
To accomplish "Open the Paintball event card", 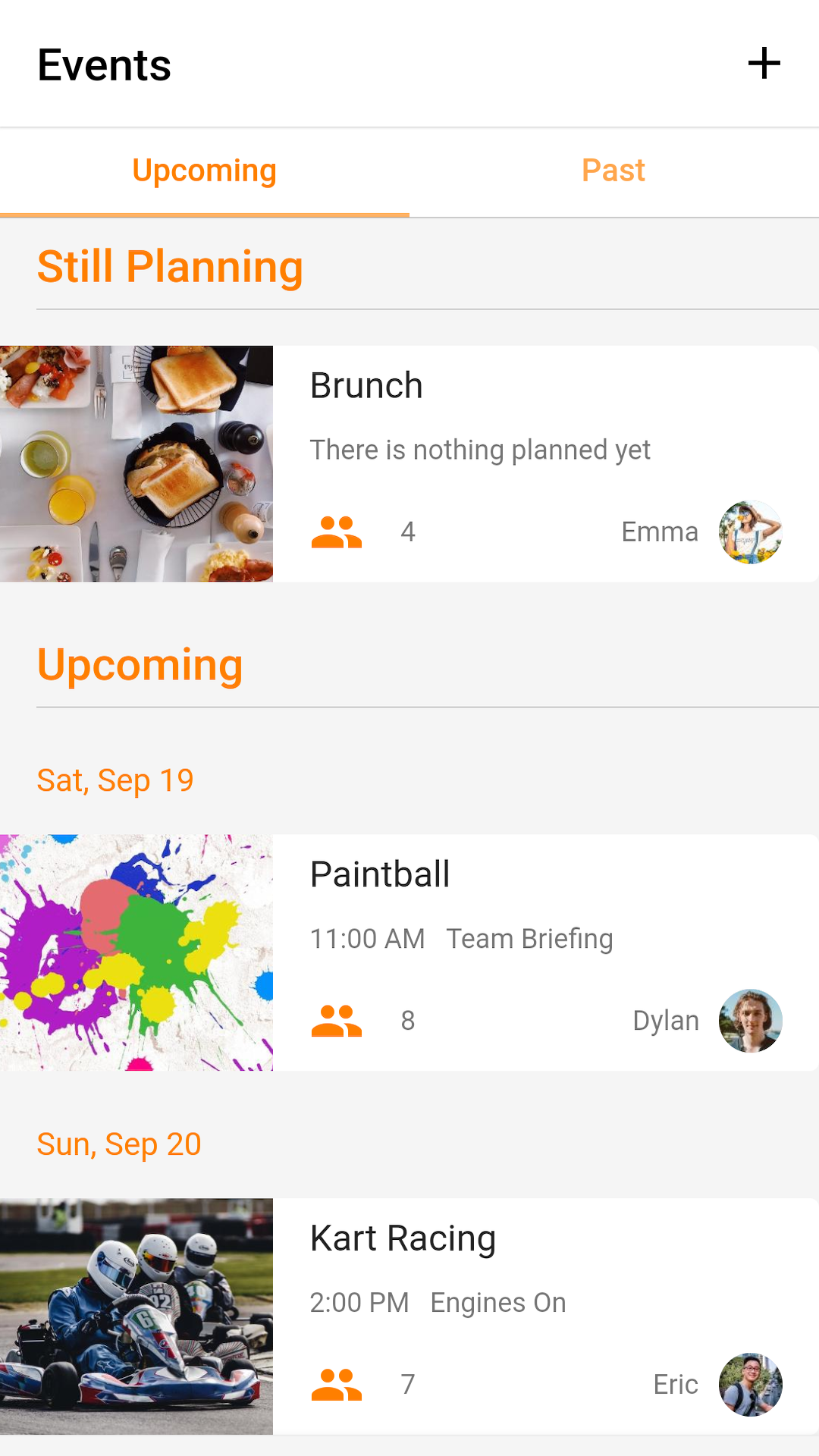I will [x=409, y=952].
